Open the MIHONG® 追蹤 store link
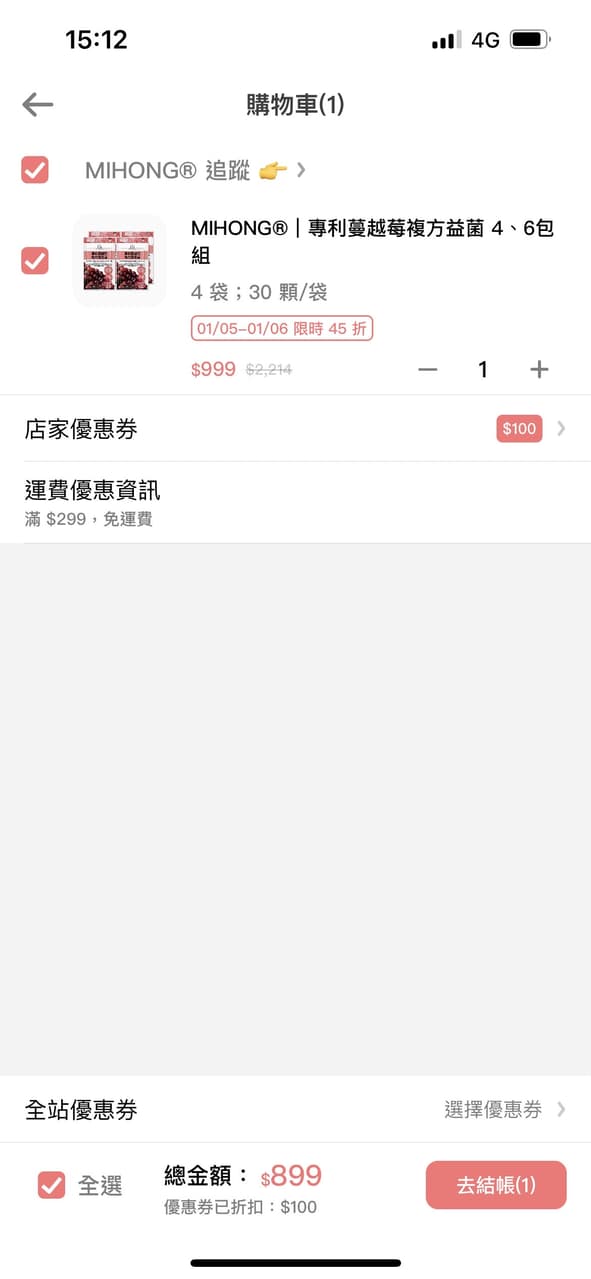Image resolution: width=591 pixels, height=1279 pixels. [x=195, y=170]
